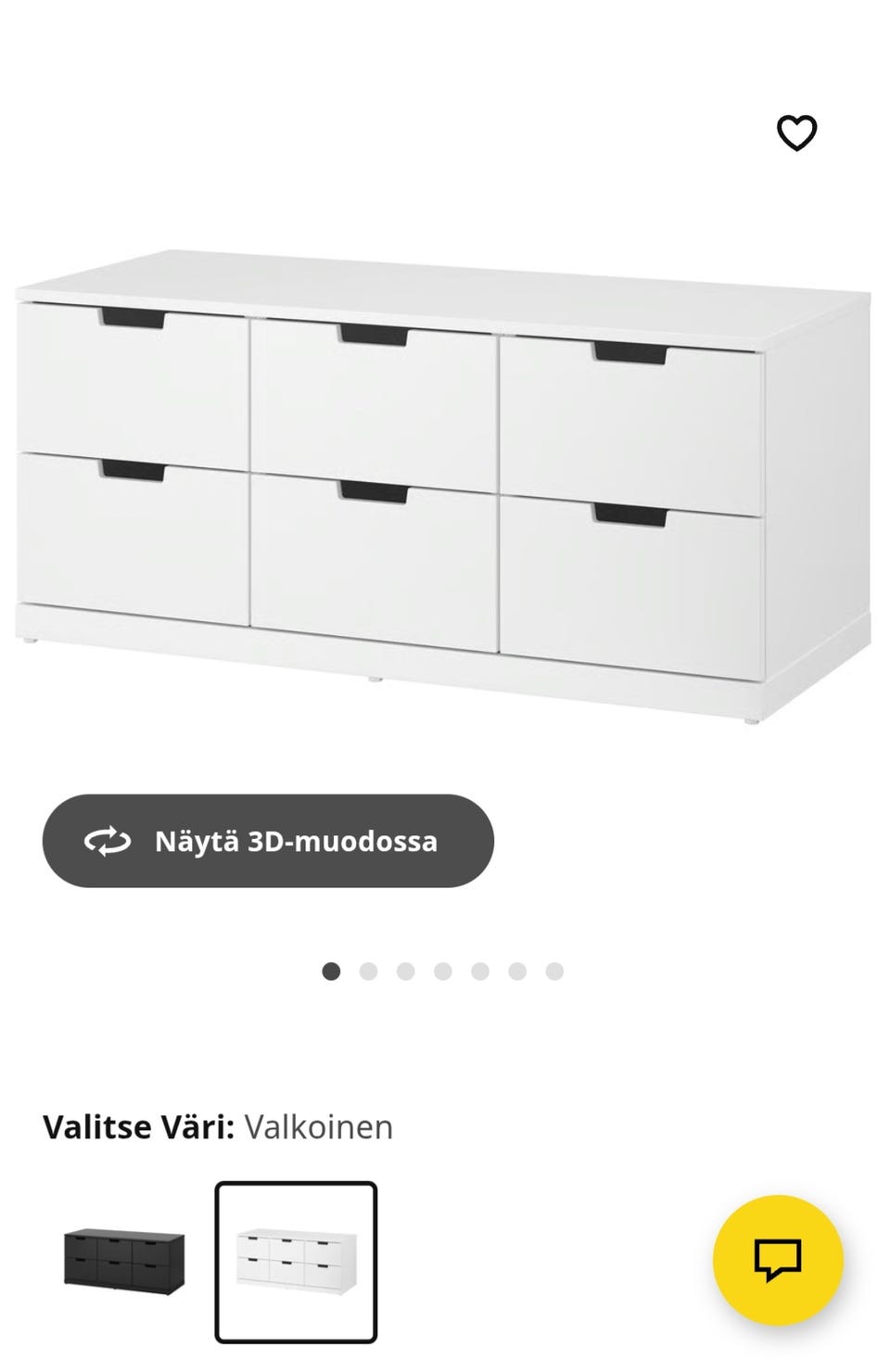
Task: Tap the Valkoinen color name text
Action: coord(319,1127)
